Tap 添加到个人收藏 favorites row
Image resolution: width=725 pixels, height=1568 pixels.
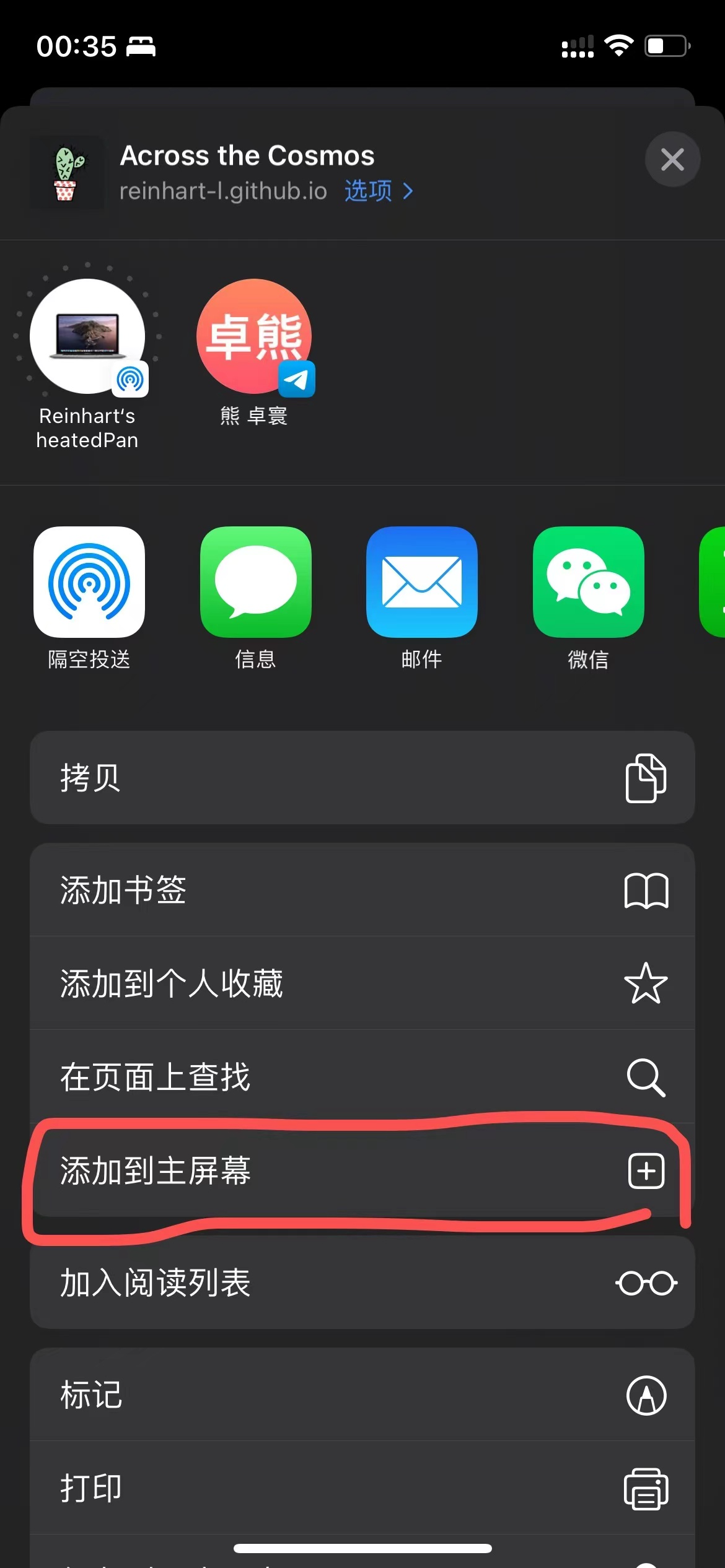(x=362, y=983)
